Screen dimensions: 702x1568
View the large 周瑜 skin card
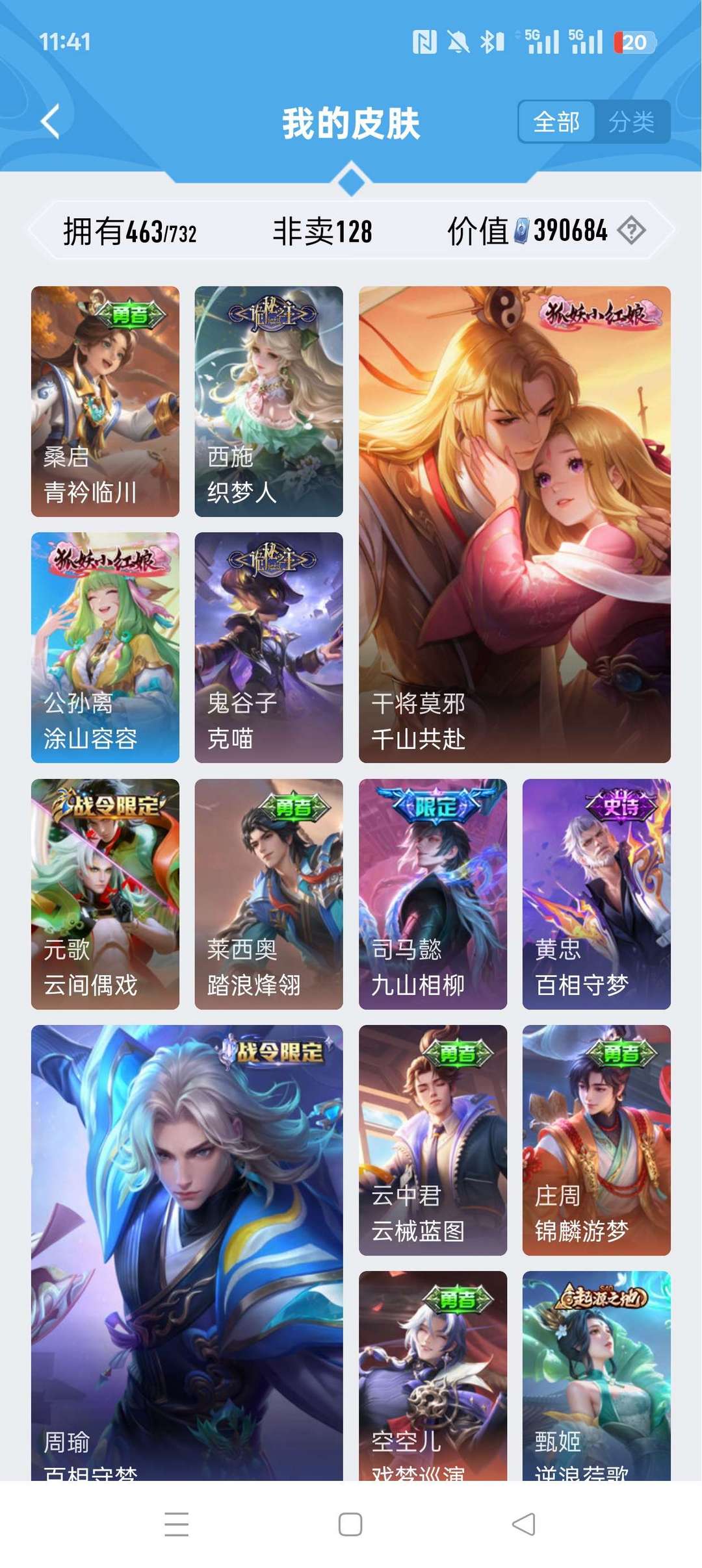[x=187, y=1252]
